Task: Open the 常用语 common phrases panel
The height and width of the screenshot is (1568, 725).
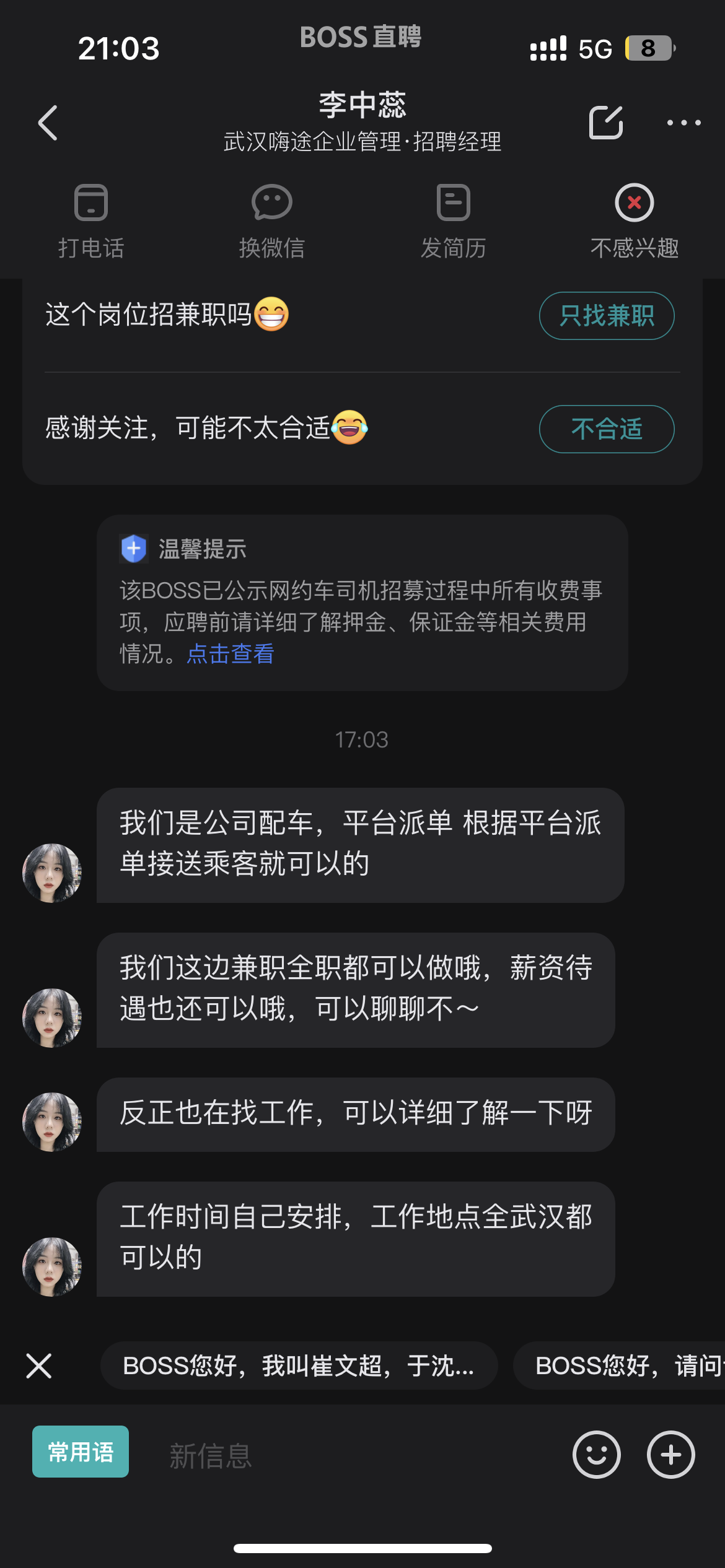Action: [81, 1452]
